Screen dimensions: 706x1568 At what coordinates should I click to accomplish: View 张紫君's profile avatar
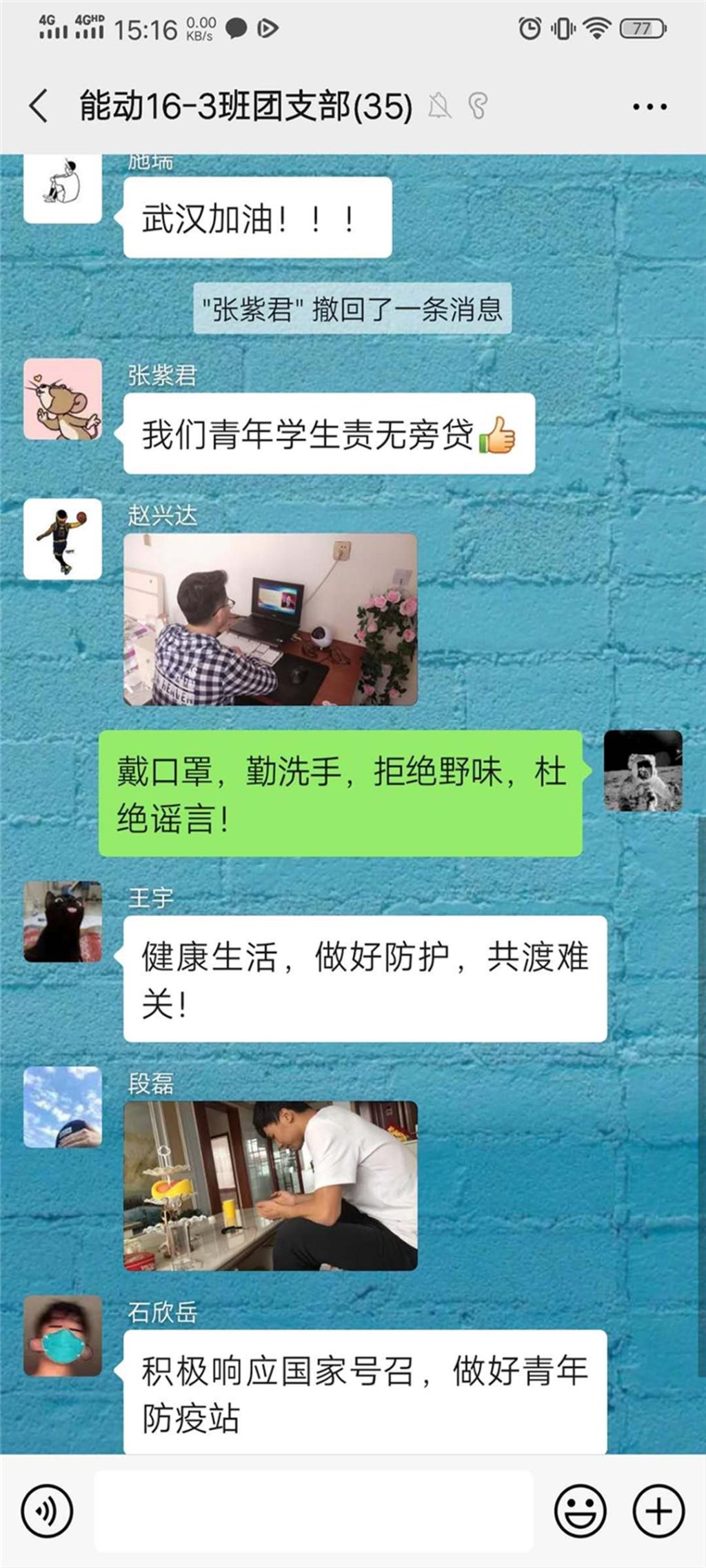click(x=63, y=399)
